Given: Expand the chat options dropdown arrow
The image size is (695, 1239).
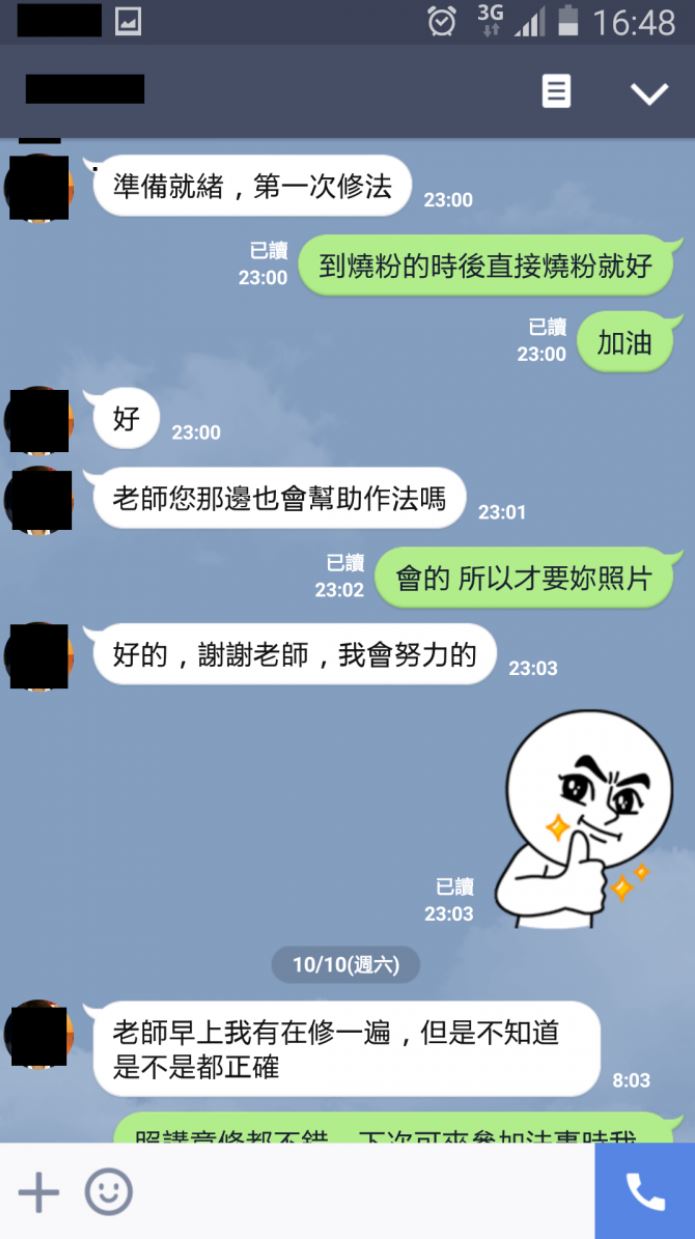Looking at the screenshot, I should point(648,93).
